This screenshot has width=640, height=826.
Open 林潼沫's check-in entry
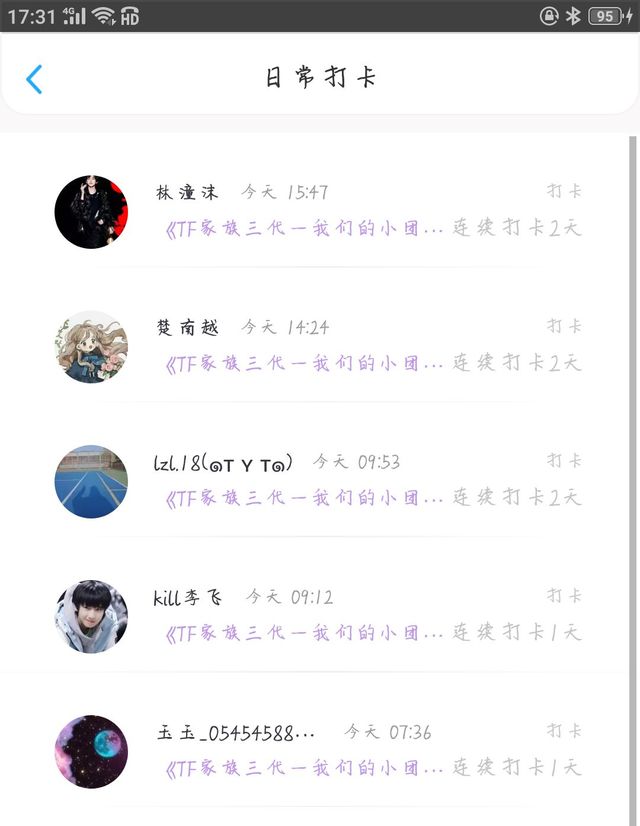point(316,212)
